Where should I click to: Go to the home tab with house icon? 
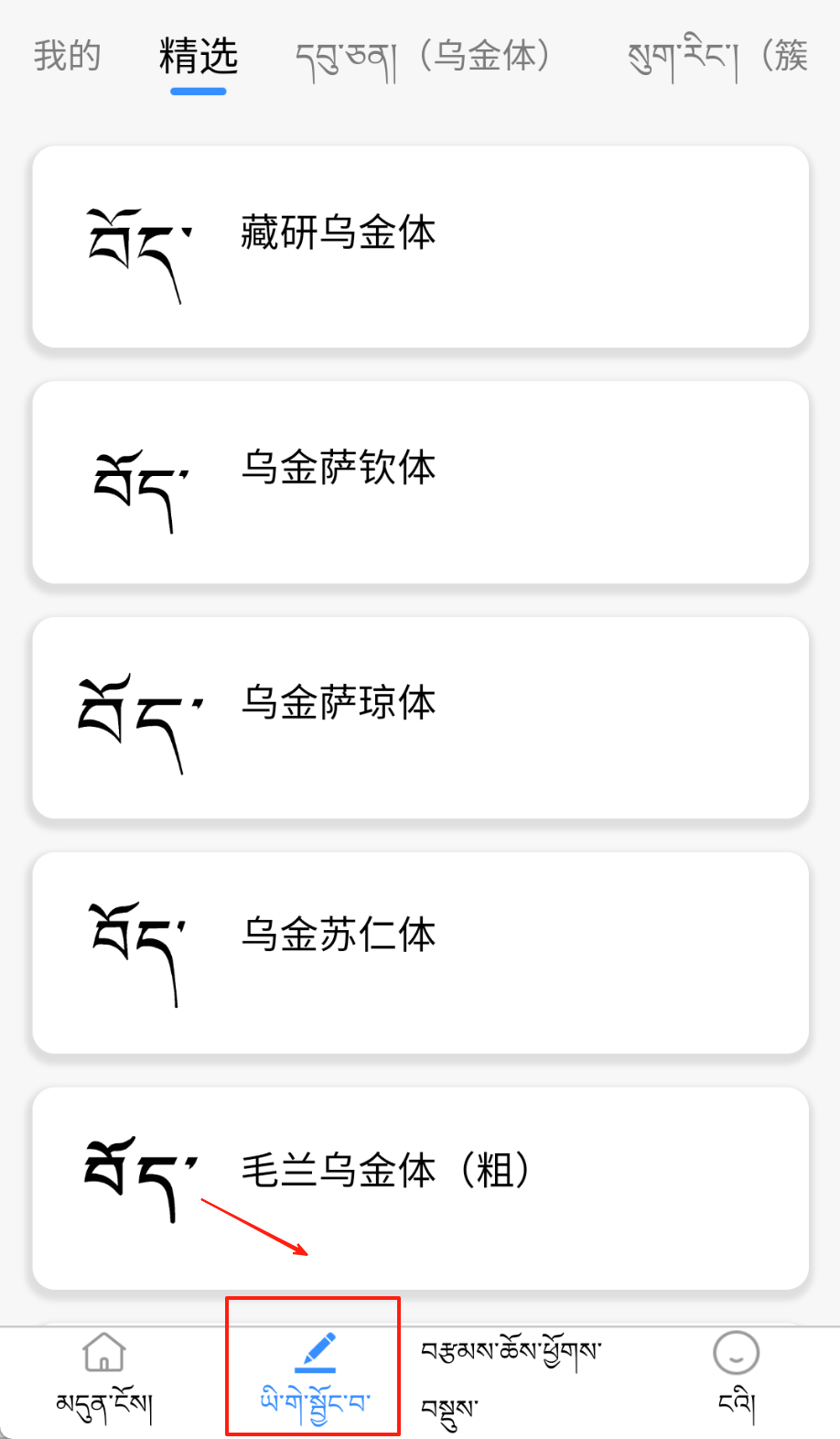[104, 1378]
